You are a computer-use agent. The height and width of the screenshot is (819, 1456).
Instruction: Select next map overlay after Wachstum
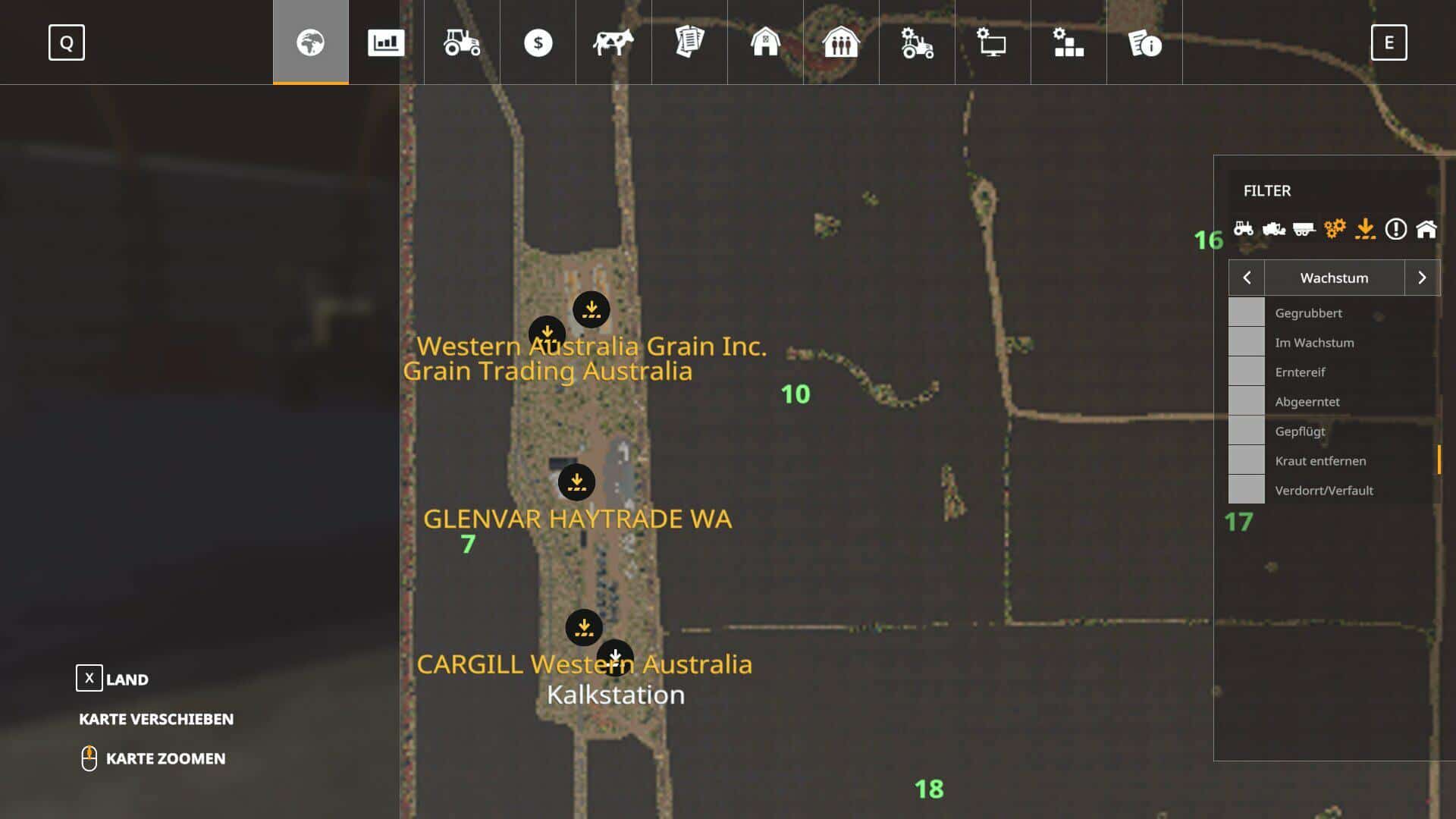pos(1422,278)
